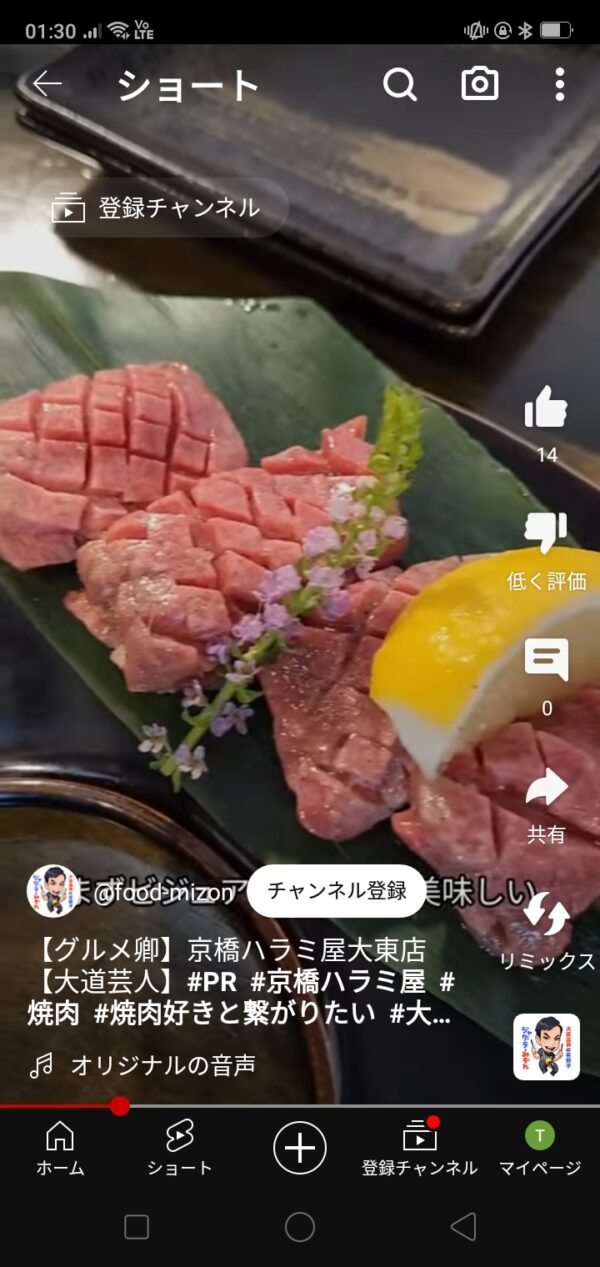Open search in Shorts
The height and width of the screenshot is (1267, 600).
(x=400, y=85)
